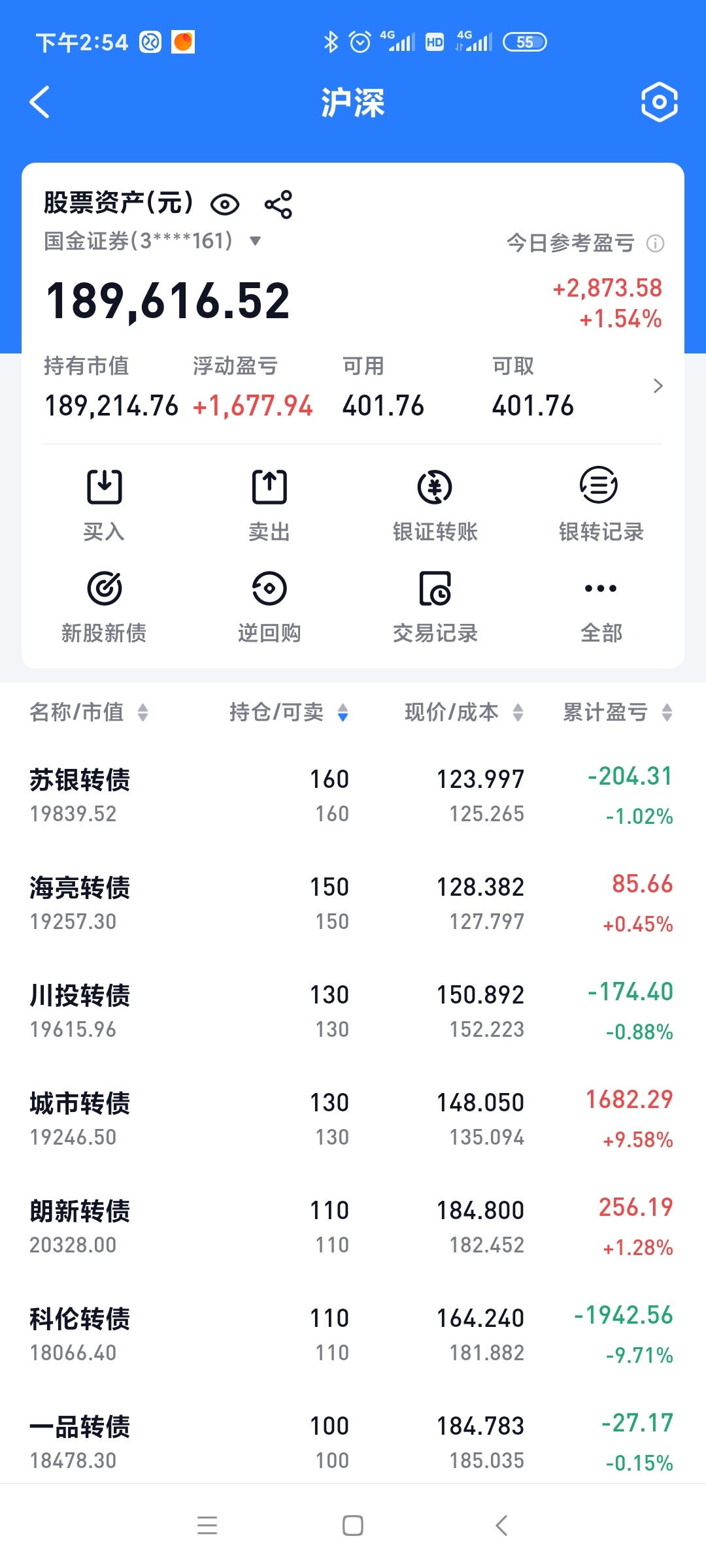Open 新股新债 subscription
This screenshot has height=1568, width=706.
104,606
